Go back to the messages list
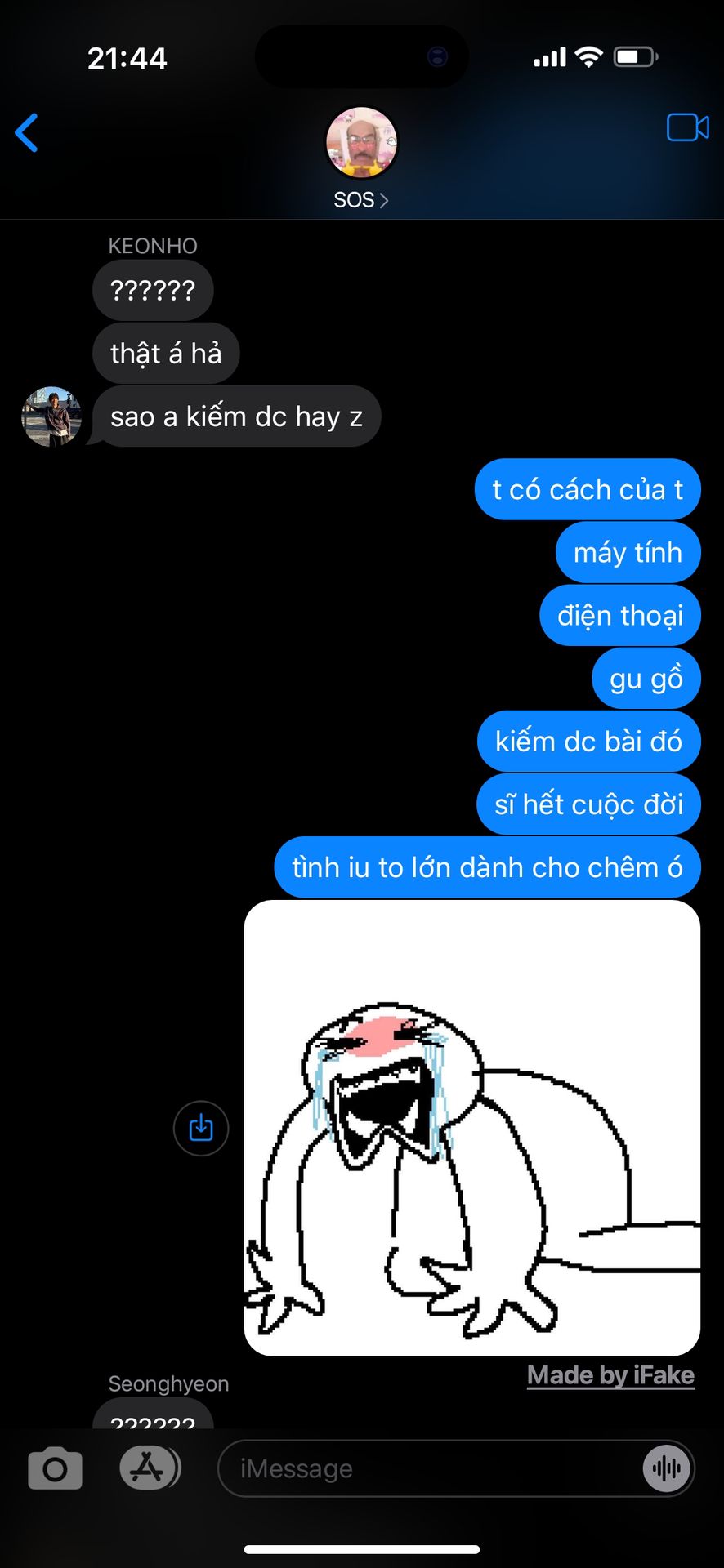This screenshot has width=724, height=1568. pyautogui.click(x=26, y=132)
